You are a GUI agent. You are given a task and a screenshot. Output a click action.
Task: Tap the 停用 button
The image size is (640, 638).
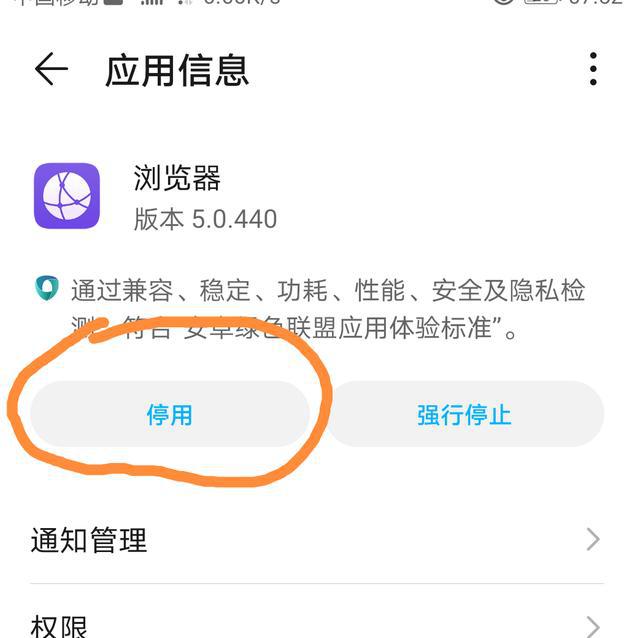[169, 415]
